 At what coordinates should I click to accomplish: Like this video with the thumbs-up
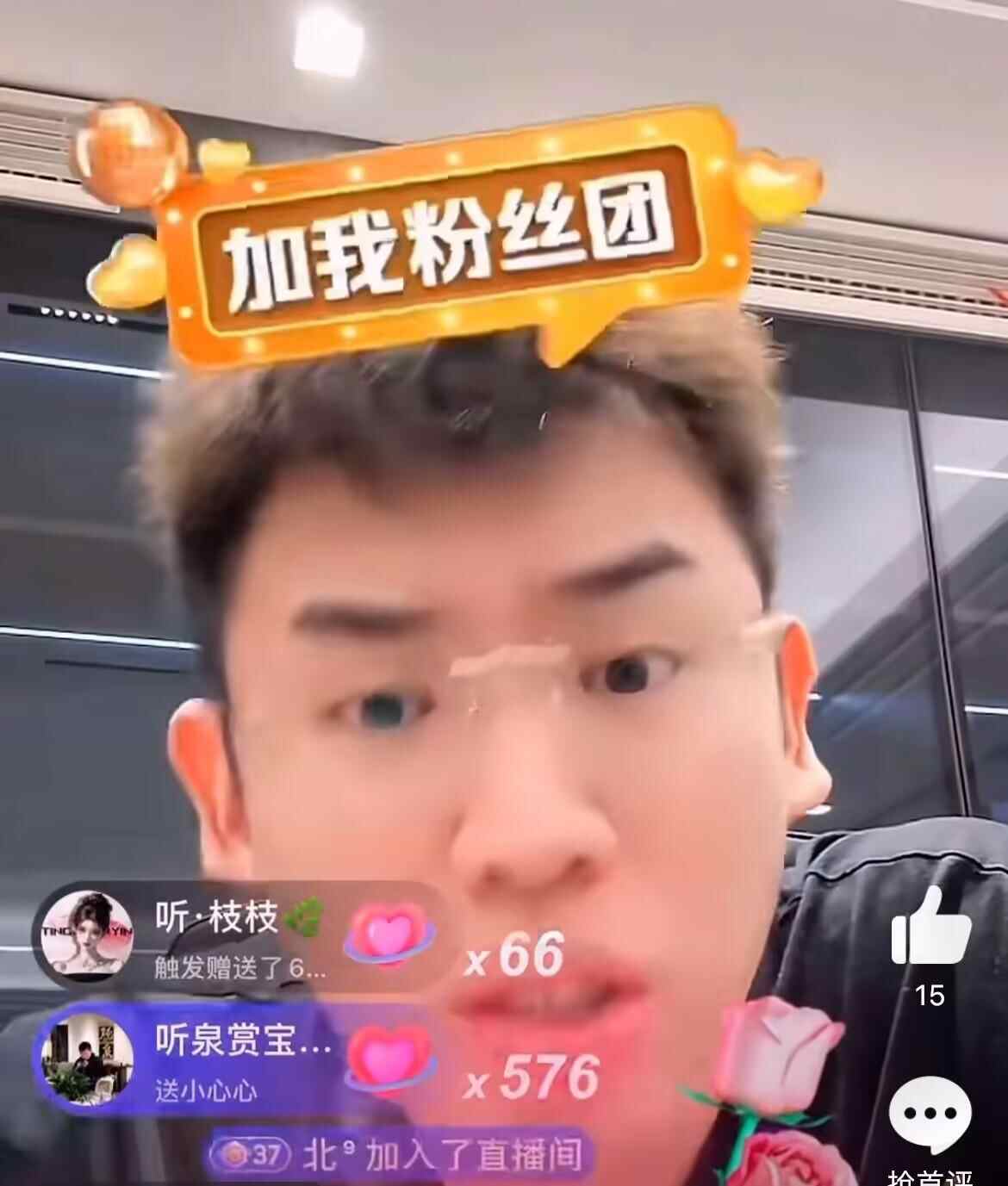tap(930, 928)
